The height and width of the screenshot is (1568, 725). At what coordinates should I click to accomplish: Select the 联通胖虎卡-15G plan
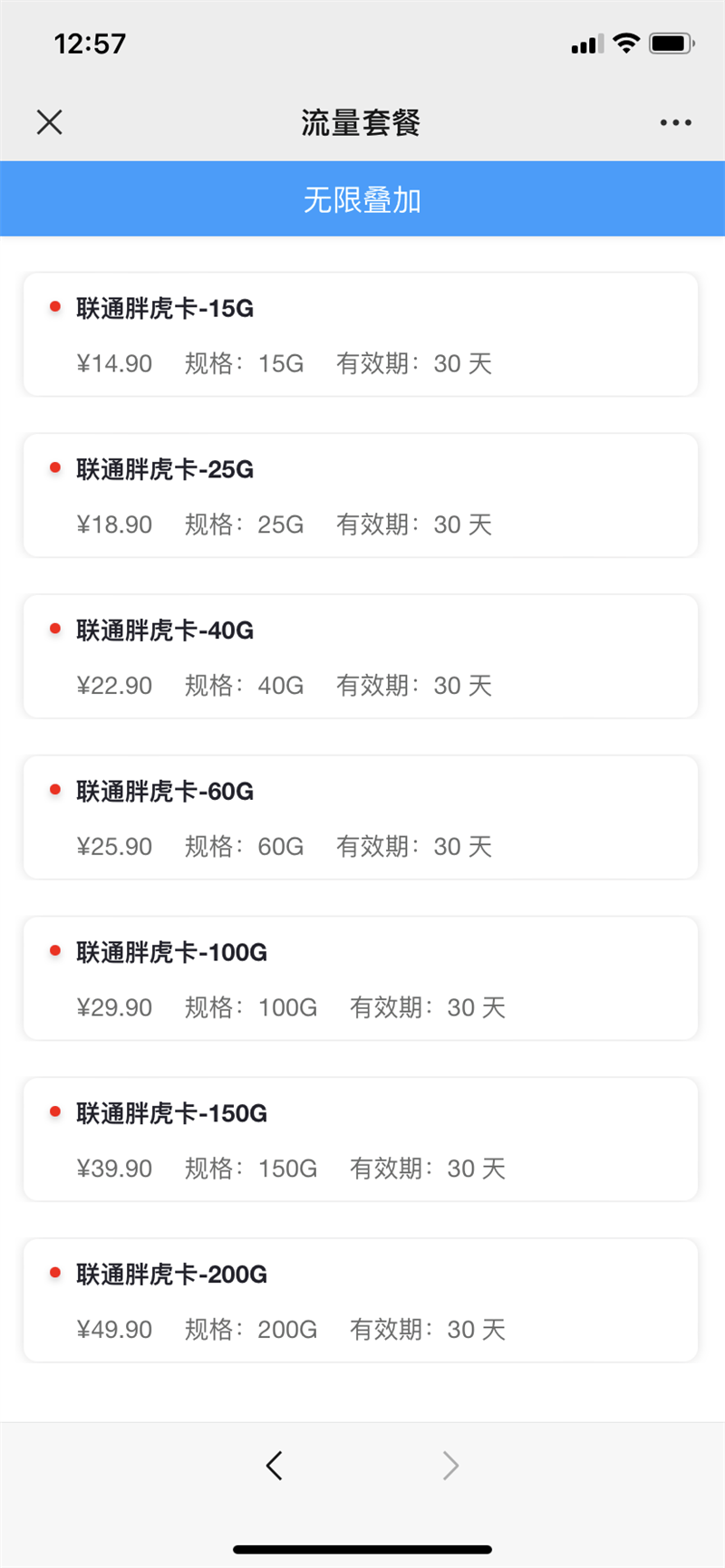point(361,334)
